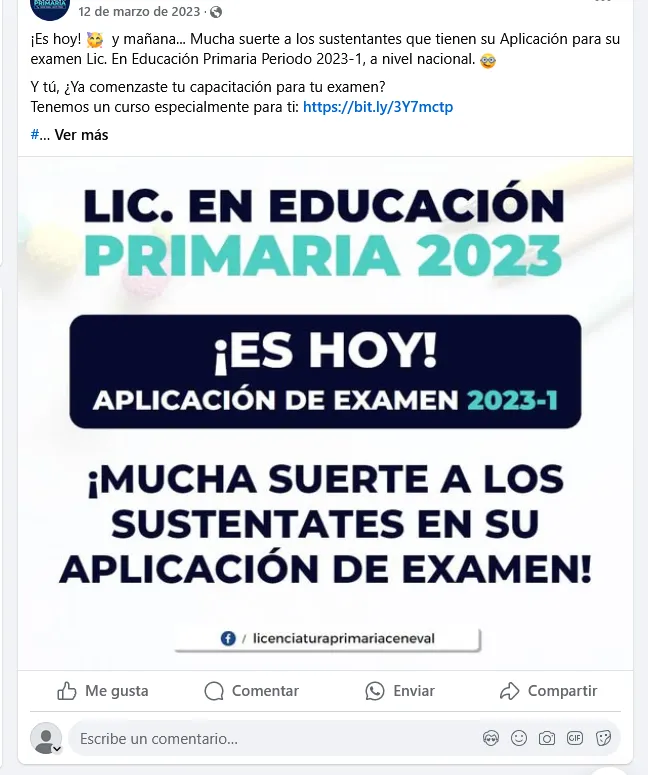
Task: Open the emoji picker in comment box
Action: click(519, 739)
